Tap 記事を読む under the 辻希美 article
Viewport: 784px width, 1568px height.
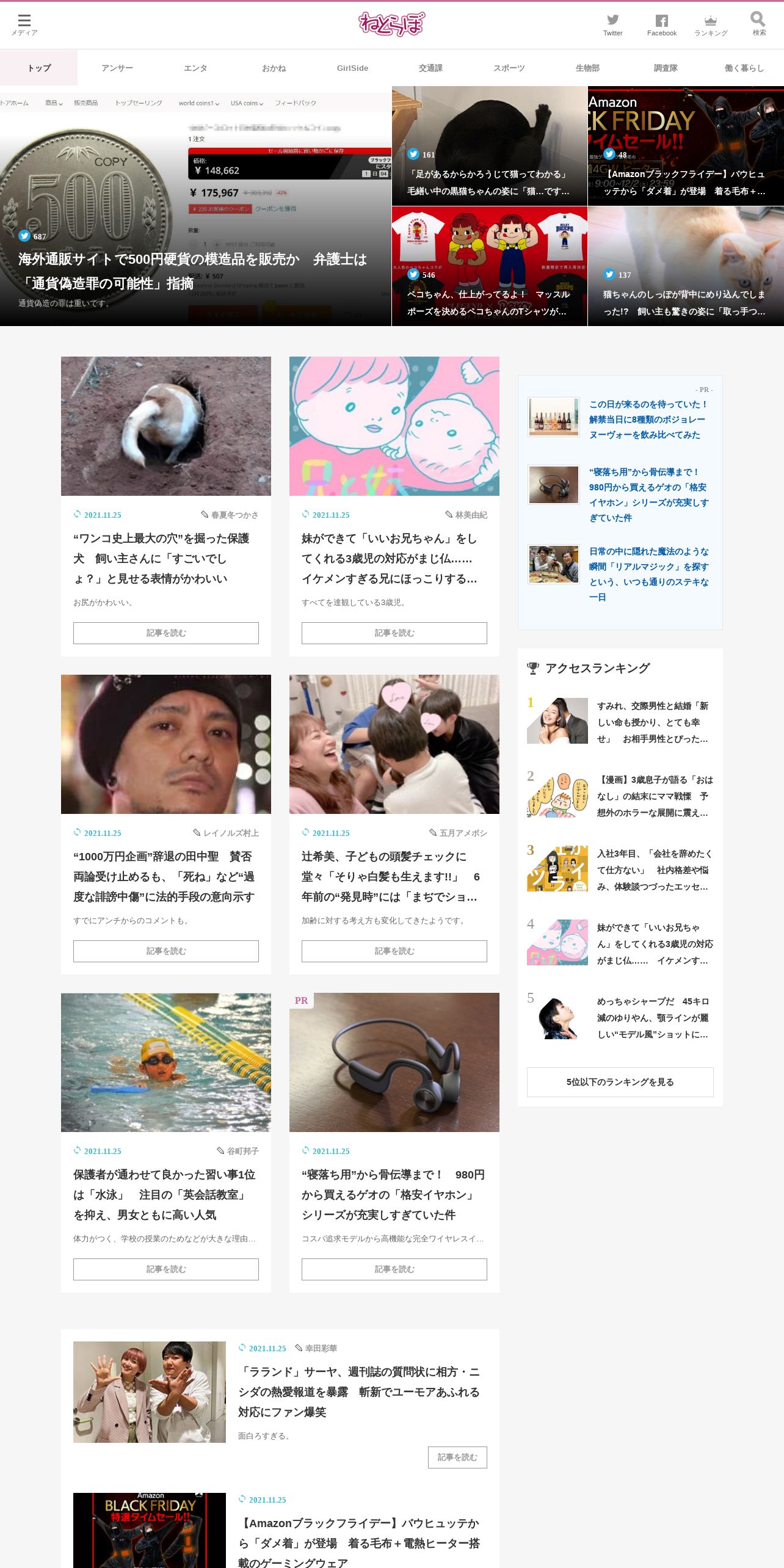click(394, 951)
